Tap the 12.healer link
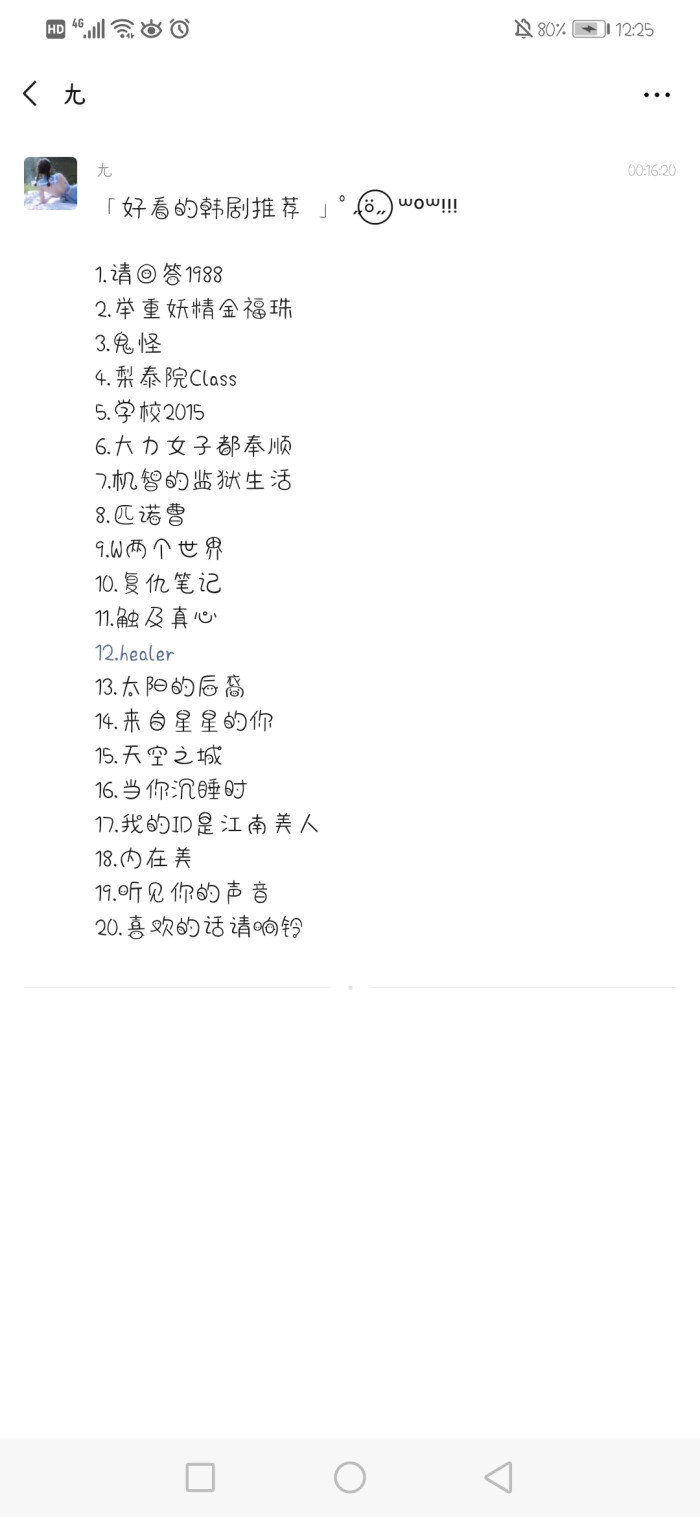700x1517 pixels. click(135, 654)
